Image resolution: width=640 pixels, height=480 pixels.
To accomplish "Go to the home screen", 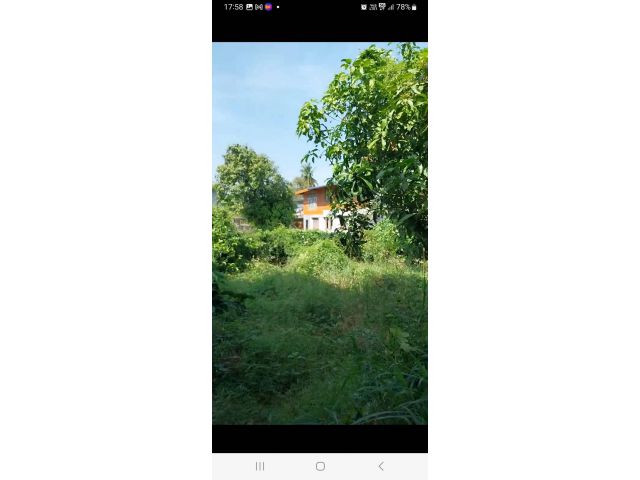I will (x=320, y=466).
